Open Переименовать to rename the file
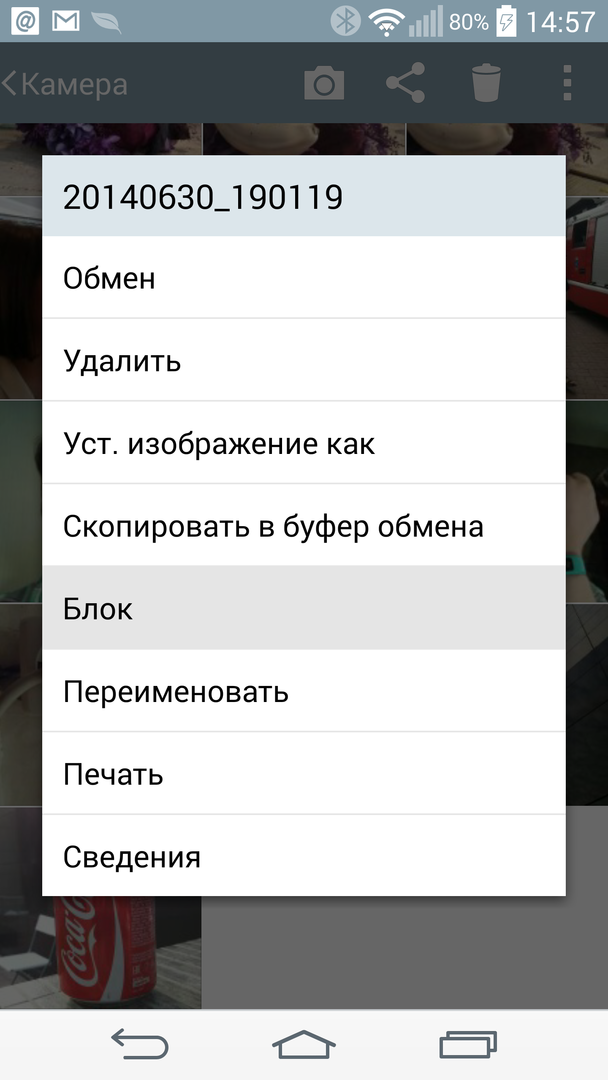The image size is (608, 1080). pyautogui.click(x=303, y=691)
